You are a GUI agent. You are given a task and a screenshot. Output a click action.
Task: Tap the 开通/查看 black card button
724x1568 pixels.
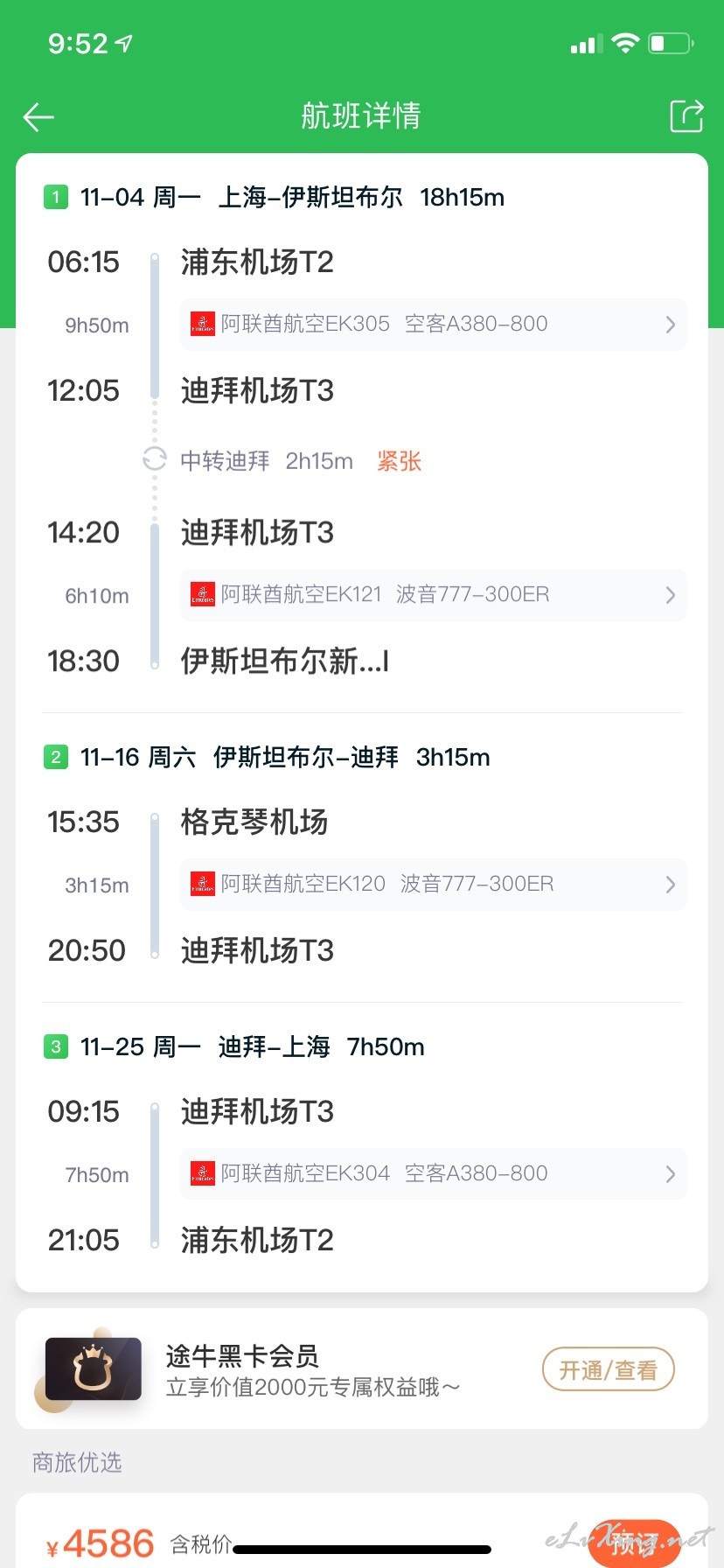click(x=609, y=1369)
